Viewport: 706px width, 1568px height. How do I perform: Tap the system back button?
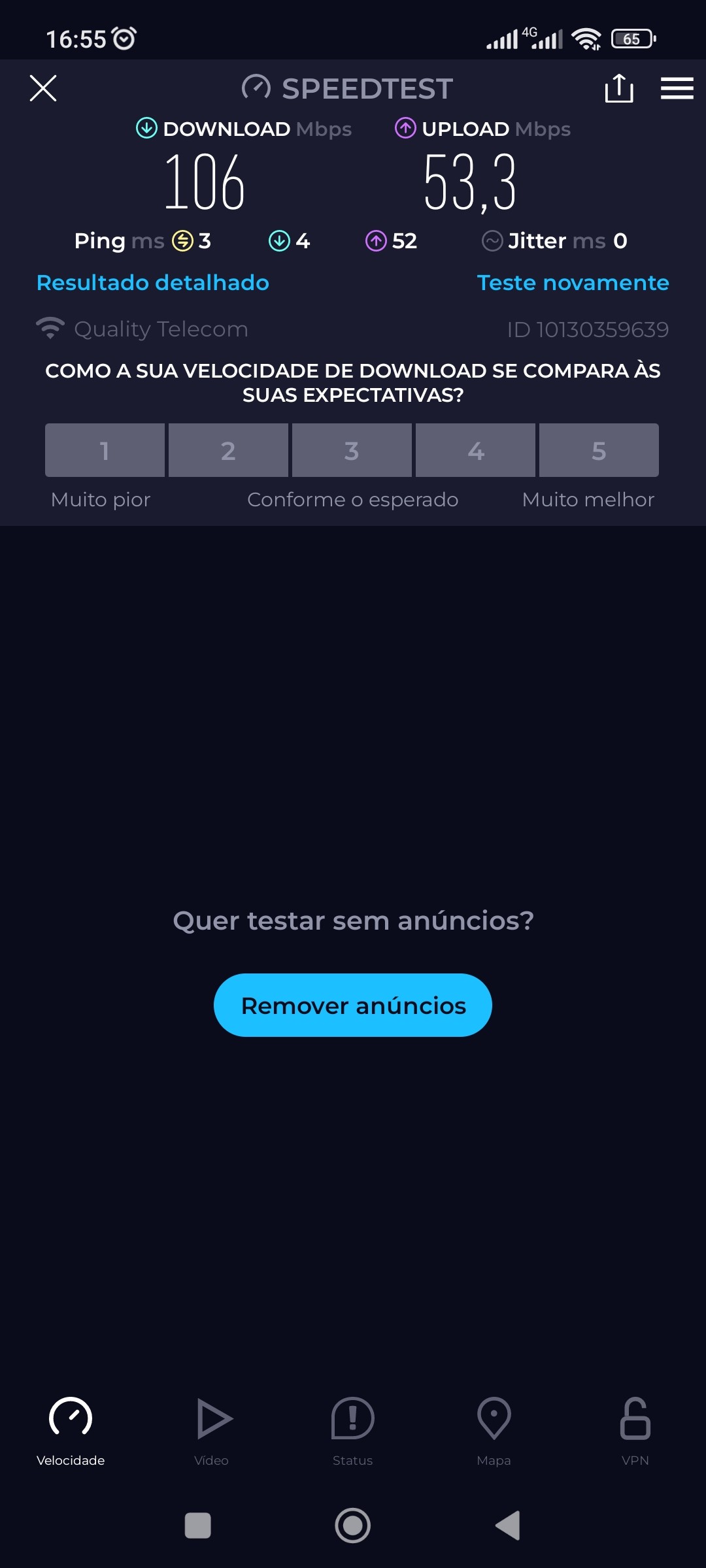point(508,1526)
